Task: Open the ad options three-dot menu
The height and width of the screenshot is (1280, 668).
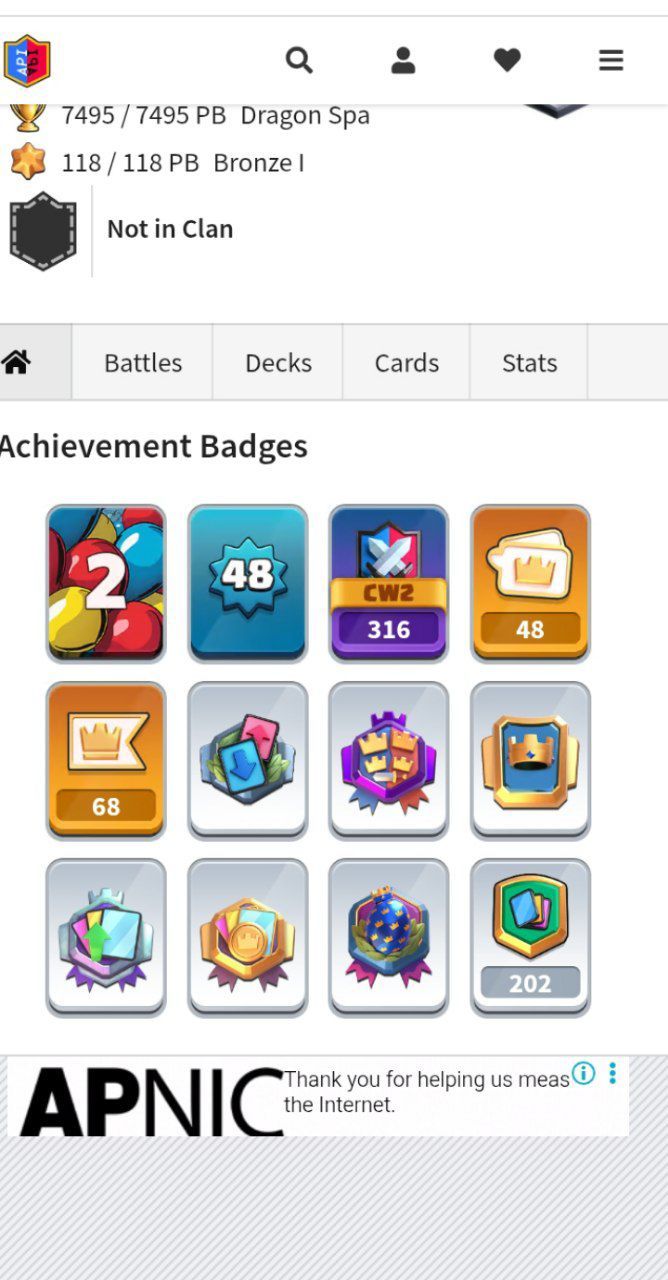Action: (612, 1074)
